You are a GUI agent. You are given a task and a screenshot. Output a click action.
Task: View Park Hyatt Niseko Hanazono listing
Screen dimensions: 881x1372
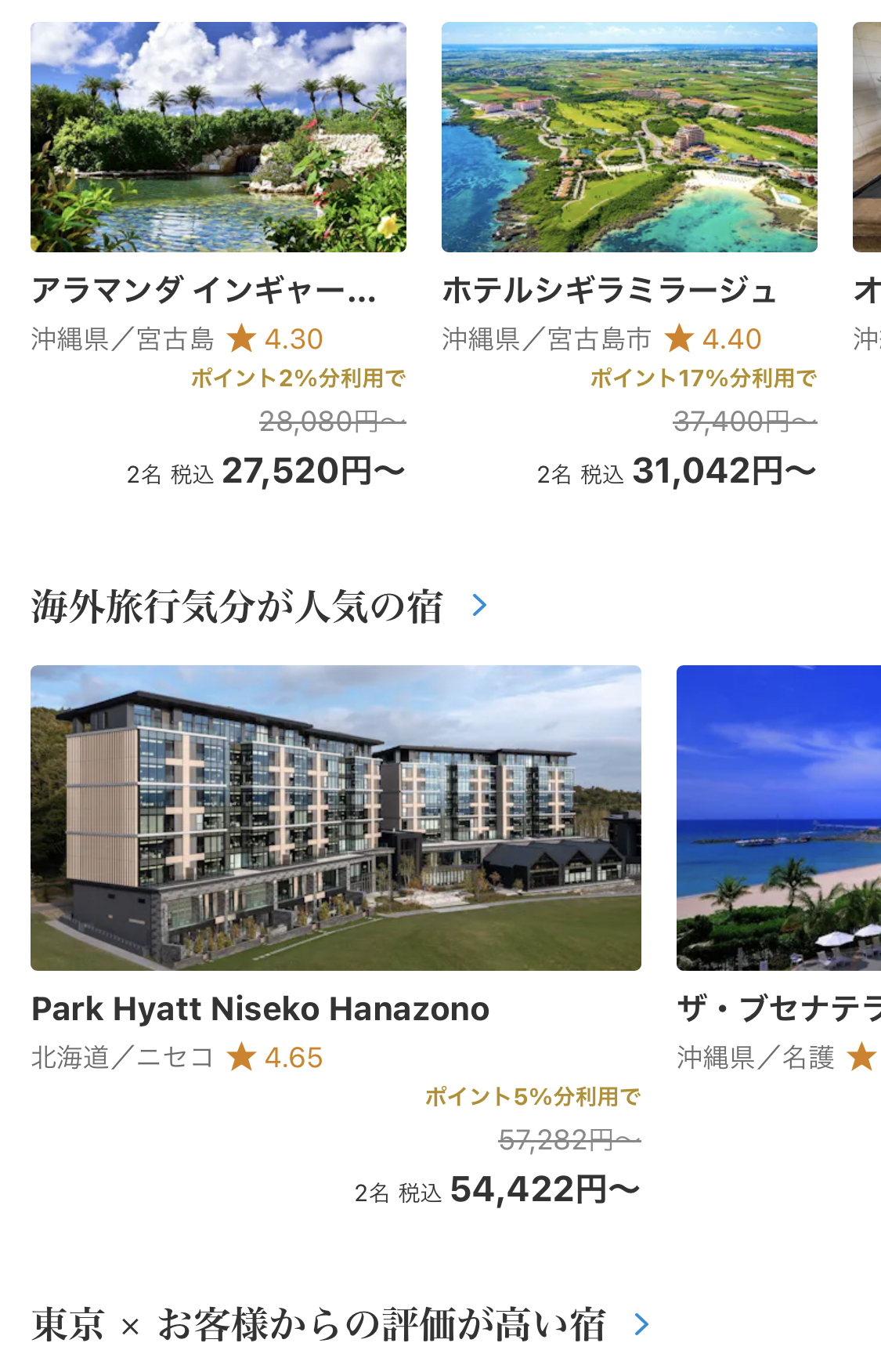335,818
